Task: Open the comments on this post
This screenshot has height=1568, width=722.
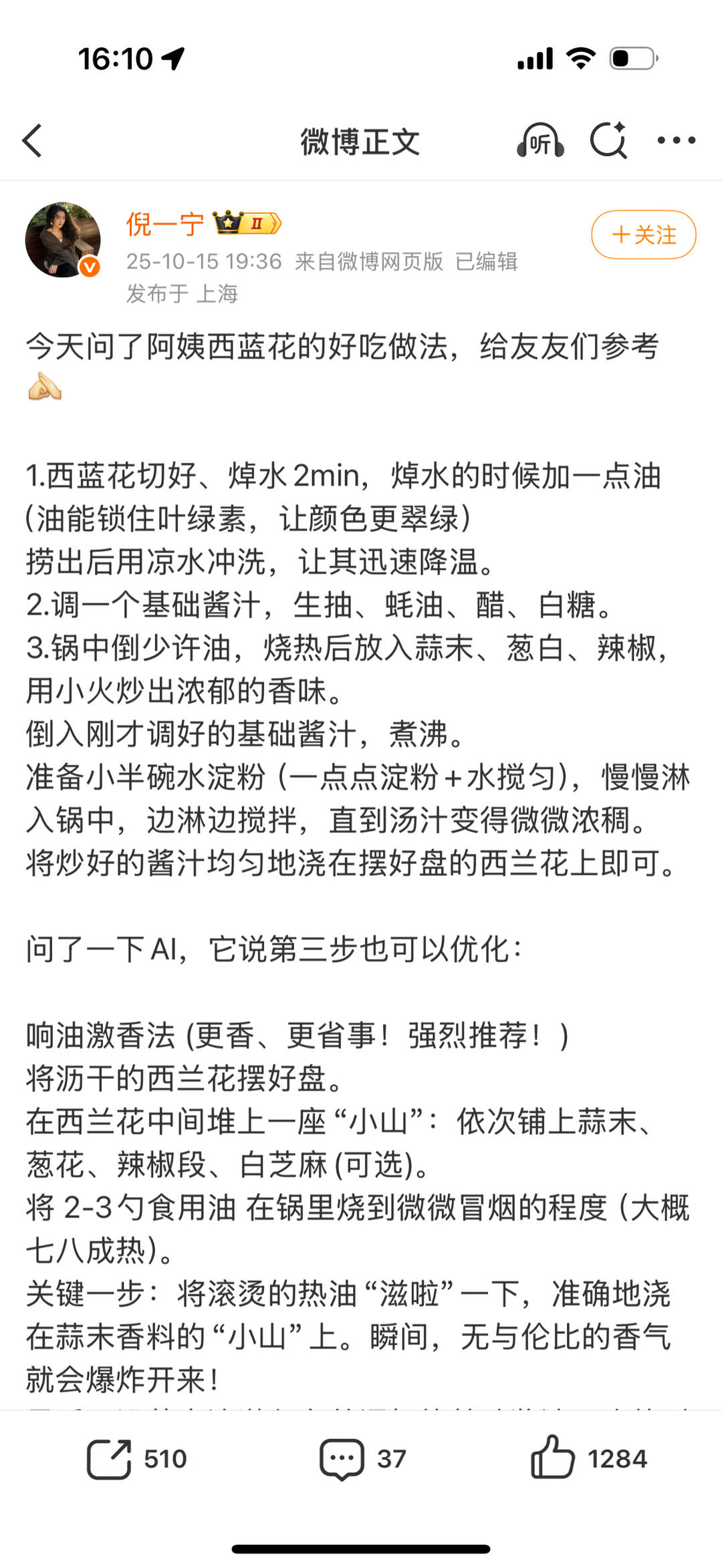Action: [363, 1459]
